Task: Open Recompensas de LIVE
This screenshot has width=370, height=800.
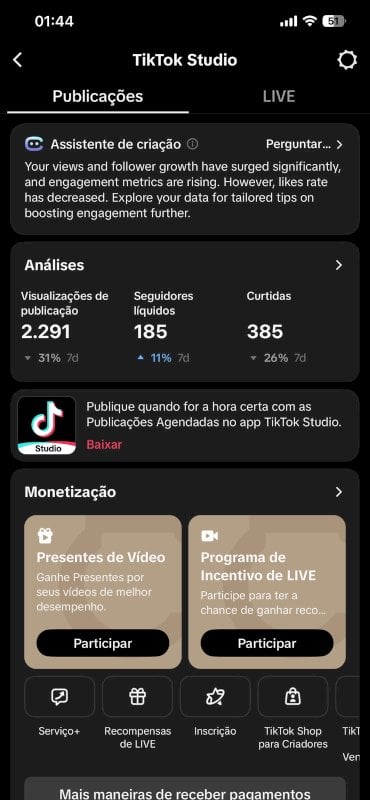Action: pyautogui.click(x=137, y=697)
